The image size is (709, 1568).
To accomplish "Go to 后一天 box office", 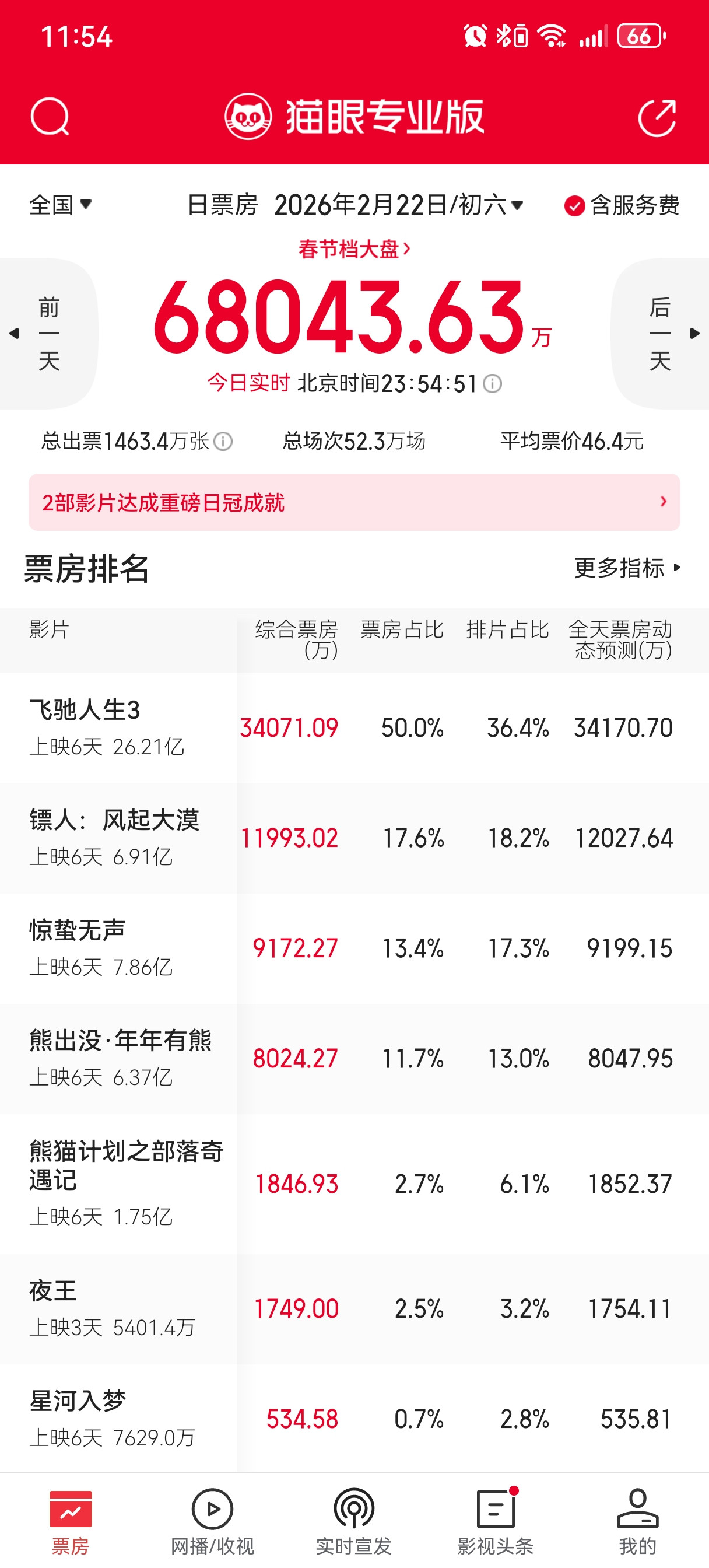I will [x=661, y=334].
